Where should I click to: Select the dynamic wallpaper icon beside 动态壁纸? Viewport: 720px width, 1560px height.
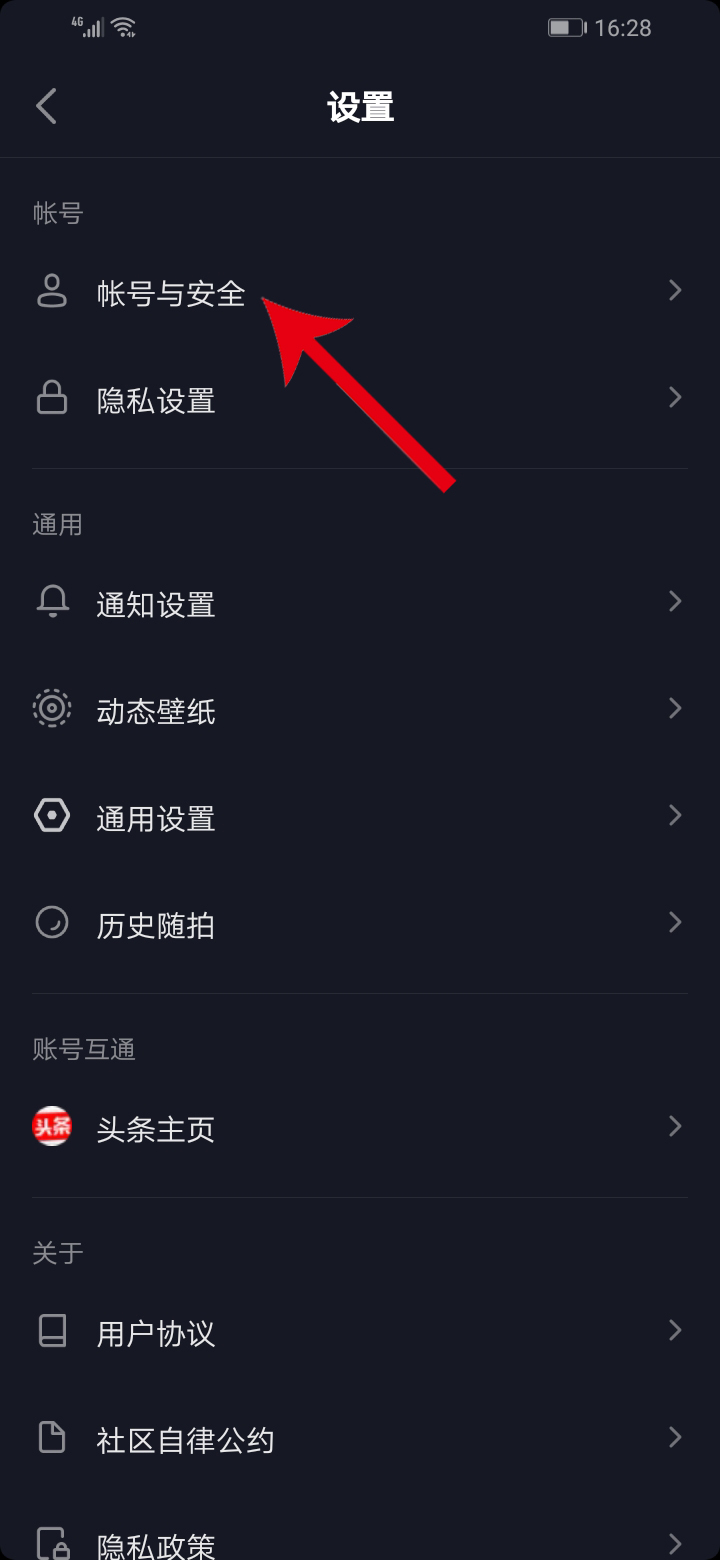pos(52,708)
